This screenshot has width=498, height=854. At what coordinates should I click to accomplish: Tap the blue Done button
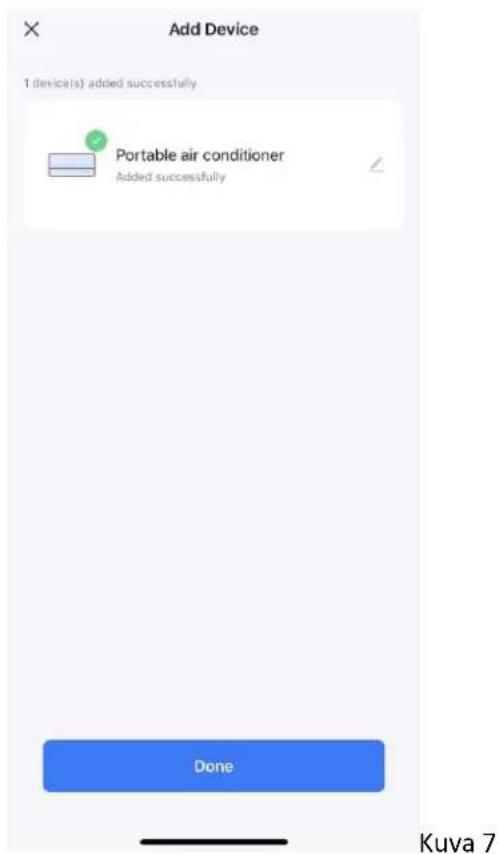pyautogui.click(x=214, y=765)
